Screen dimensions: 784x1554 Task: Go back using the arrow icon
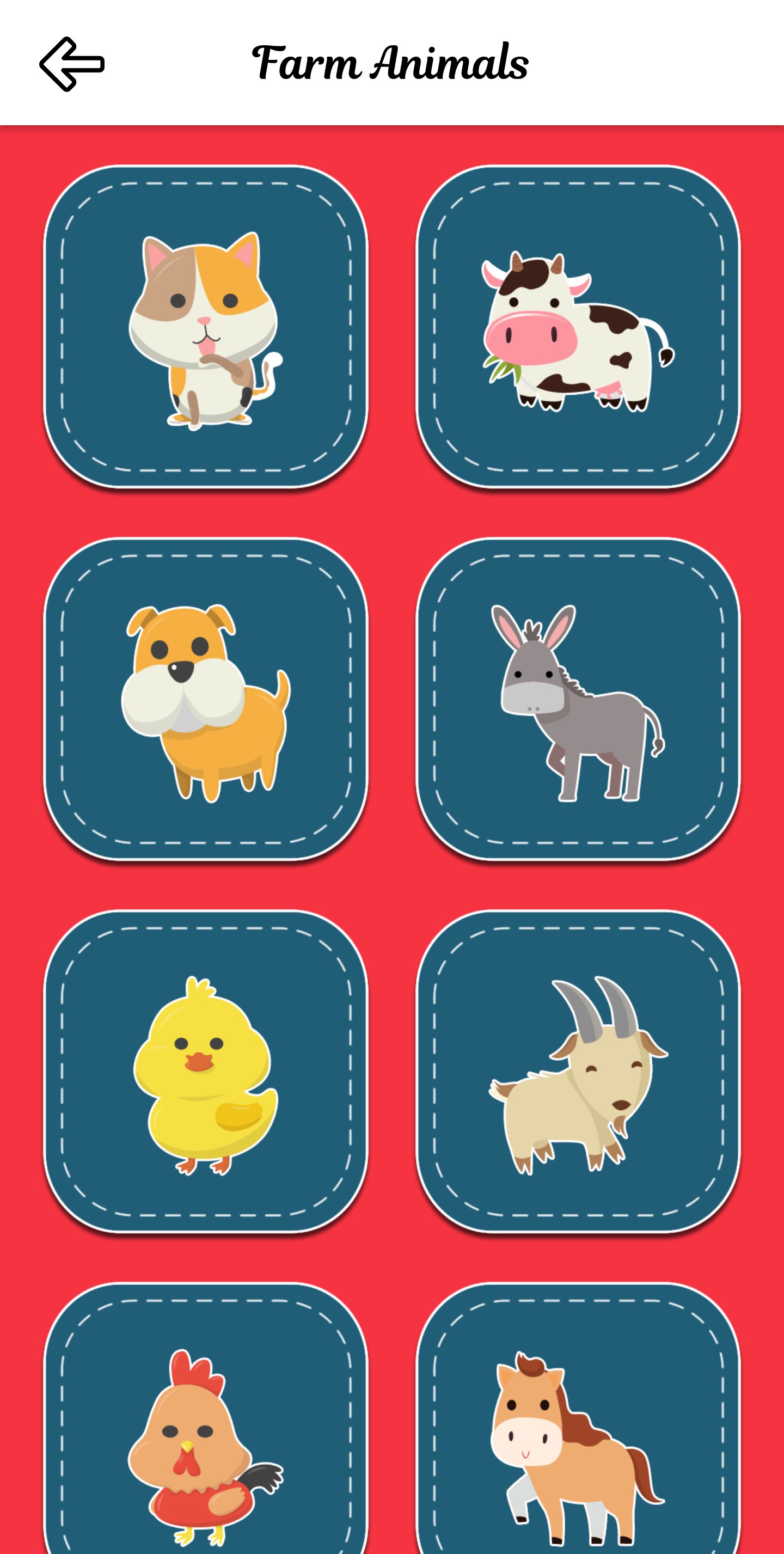tap(72, 64)
